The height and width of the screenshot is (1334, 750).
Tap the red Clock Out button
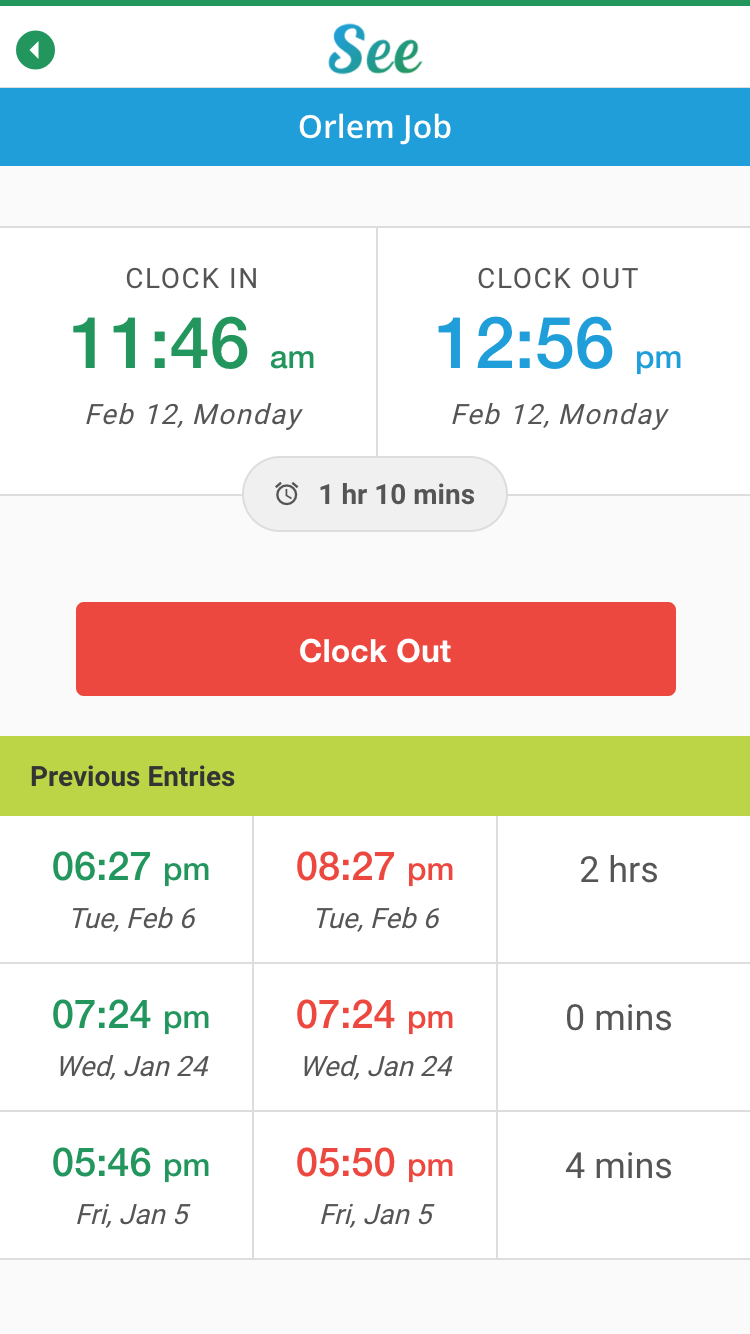(x=376, y=649)
